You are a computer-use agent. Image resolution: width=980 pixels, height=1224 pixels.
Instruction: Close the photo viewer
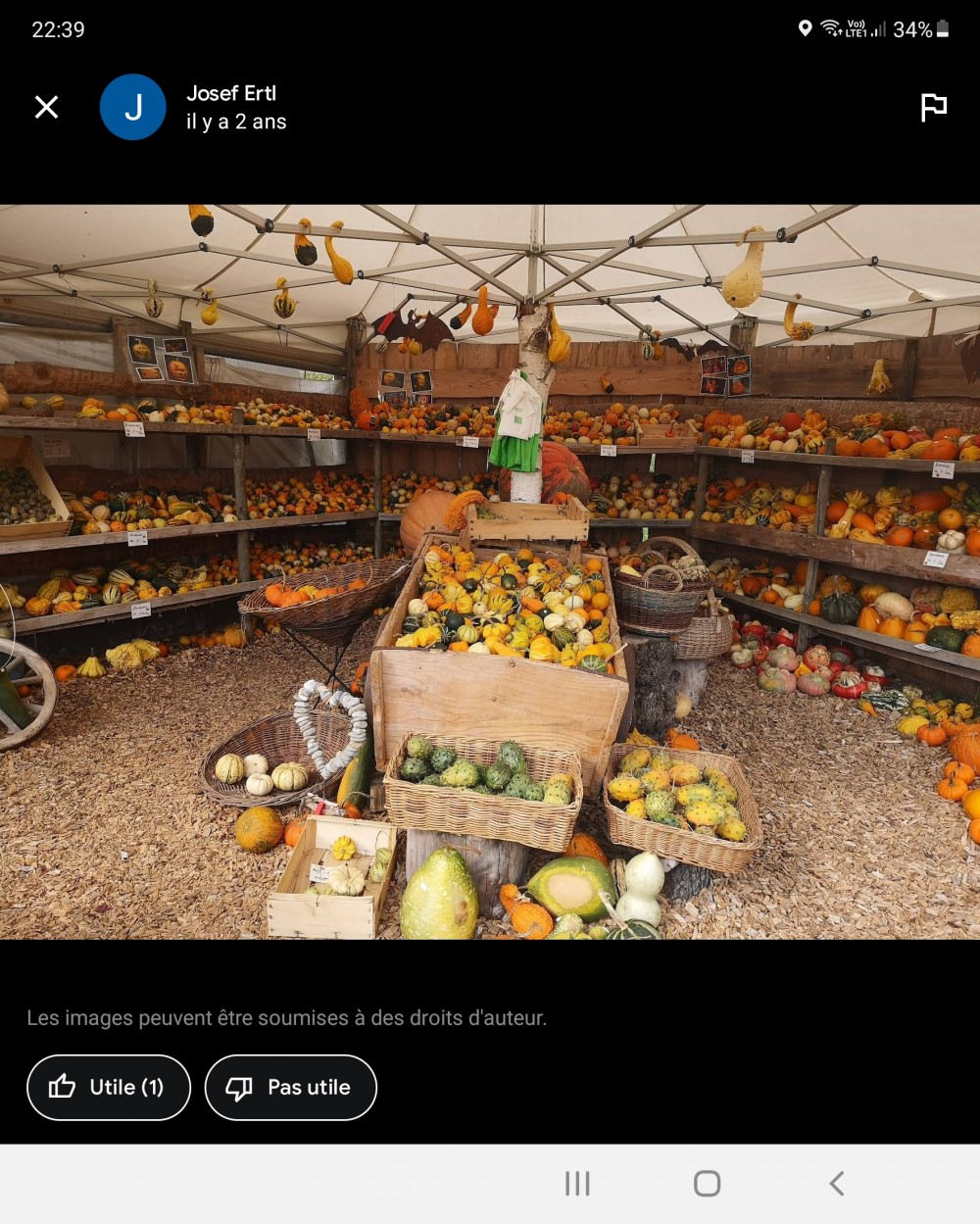tap(46, 107)
